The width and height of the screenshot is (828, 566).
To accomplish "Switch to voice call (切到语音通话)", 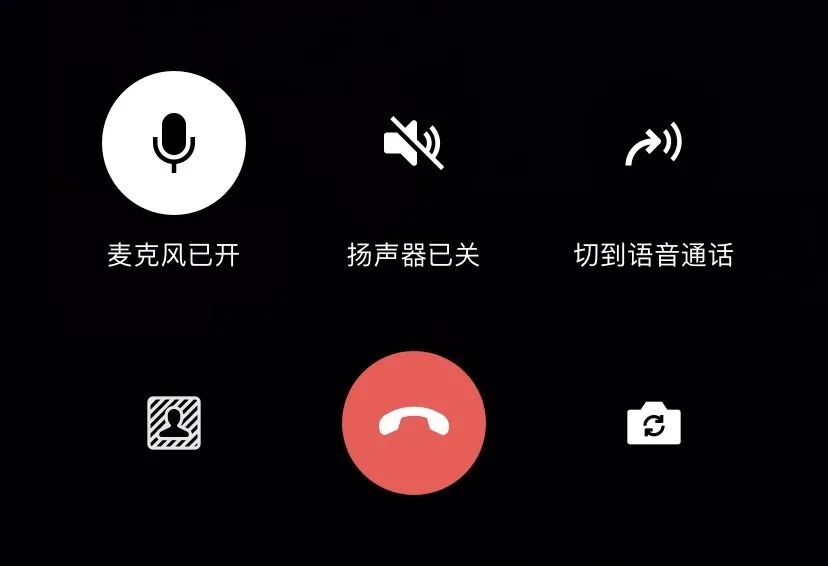I will coord(653,143).
